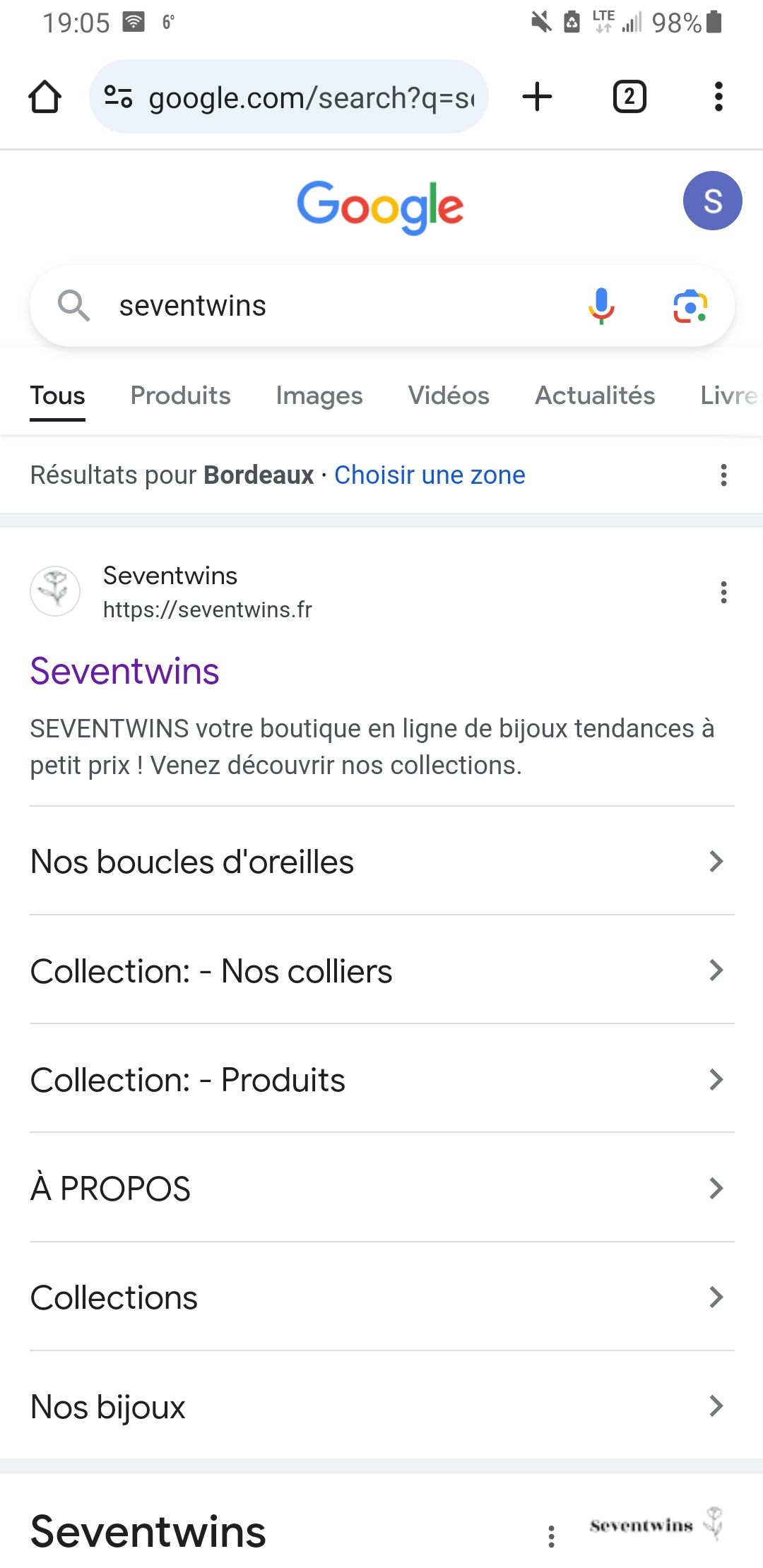The height and width of the screenshot is (1568, 763).
Task: Open the browser overflow menu
Action: coord(718,97)
